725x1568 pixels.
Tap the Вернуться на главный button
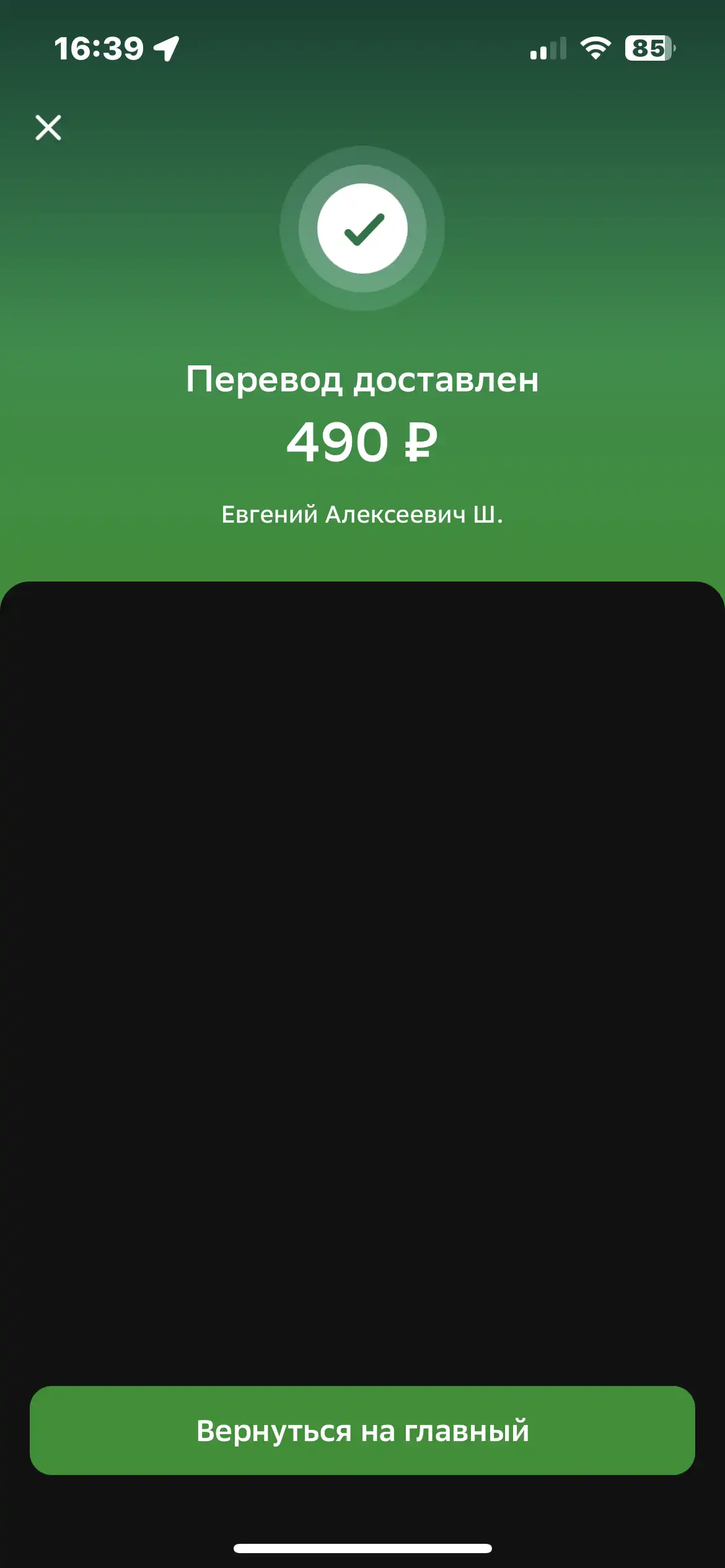coord(362,1431)
